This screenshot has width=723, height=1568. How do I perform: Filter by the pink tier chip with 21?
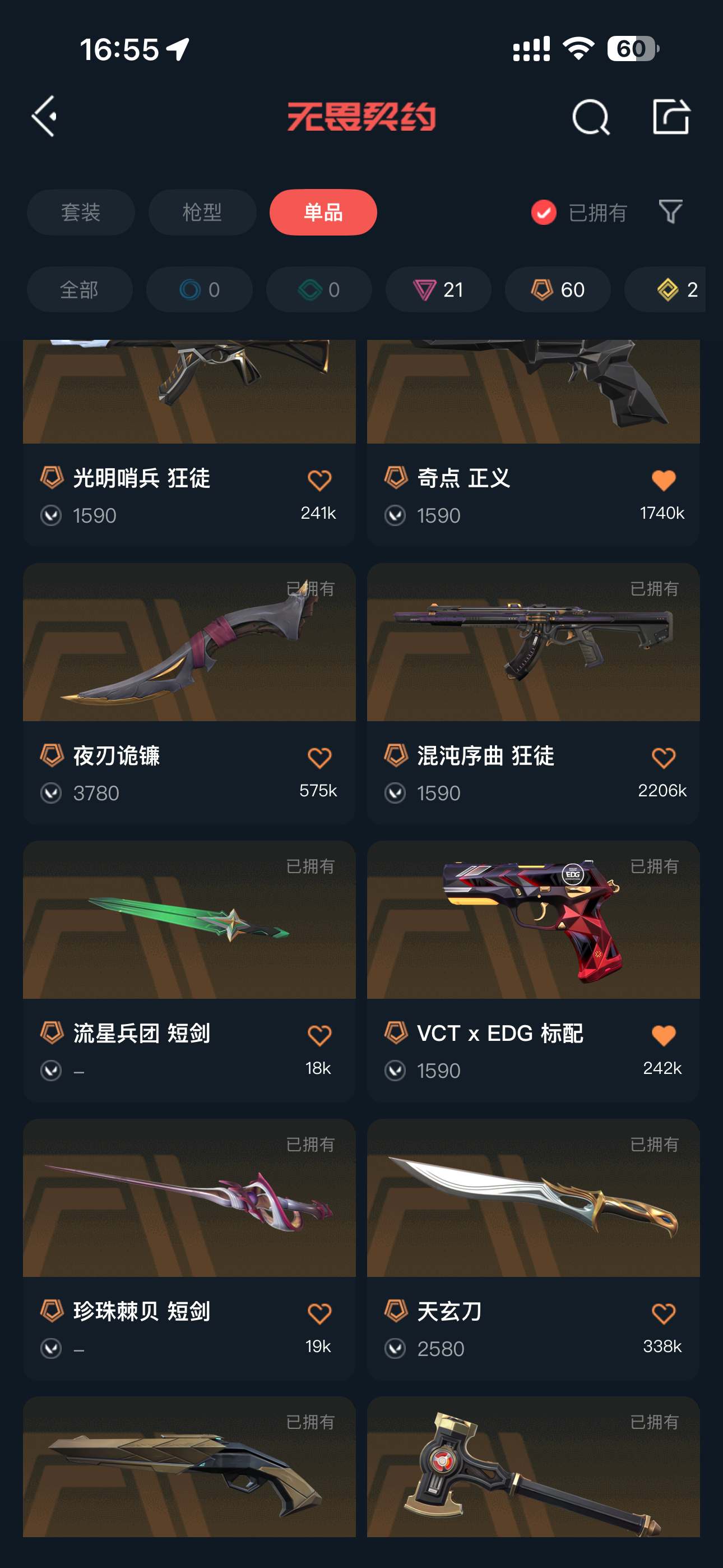pyautogui.click(x=438, y=290)
